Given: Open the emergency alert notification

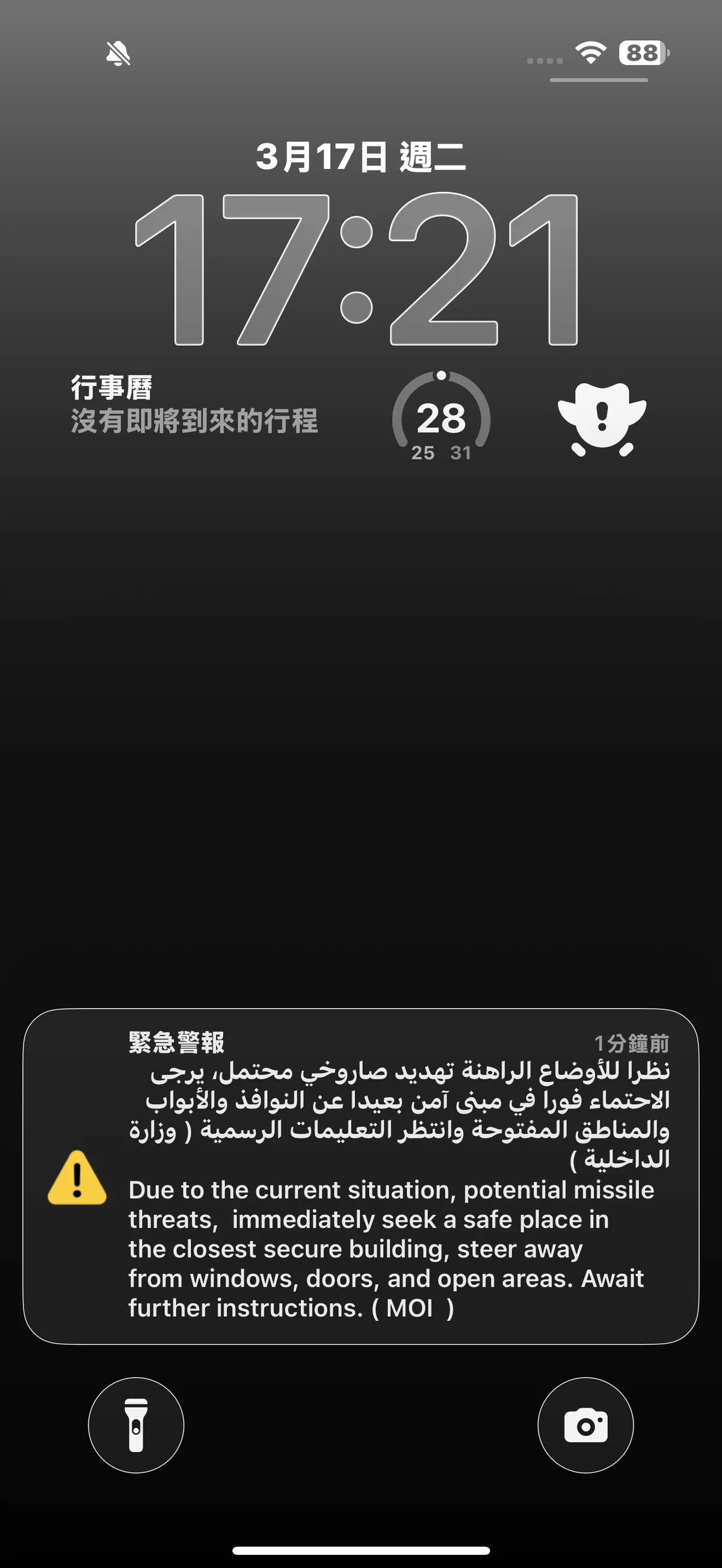Looking at the screenshot, I should tap(360, 1175).
